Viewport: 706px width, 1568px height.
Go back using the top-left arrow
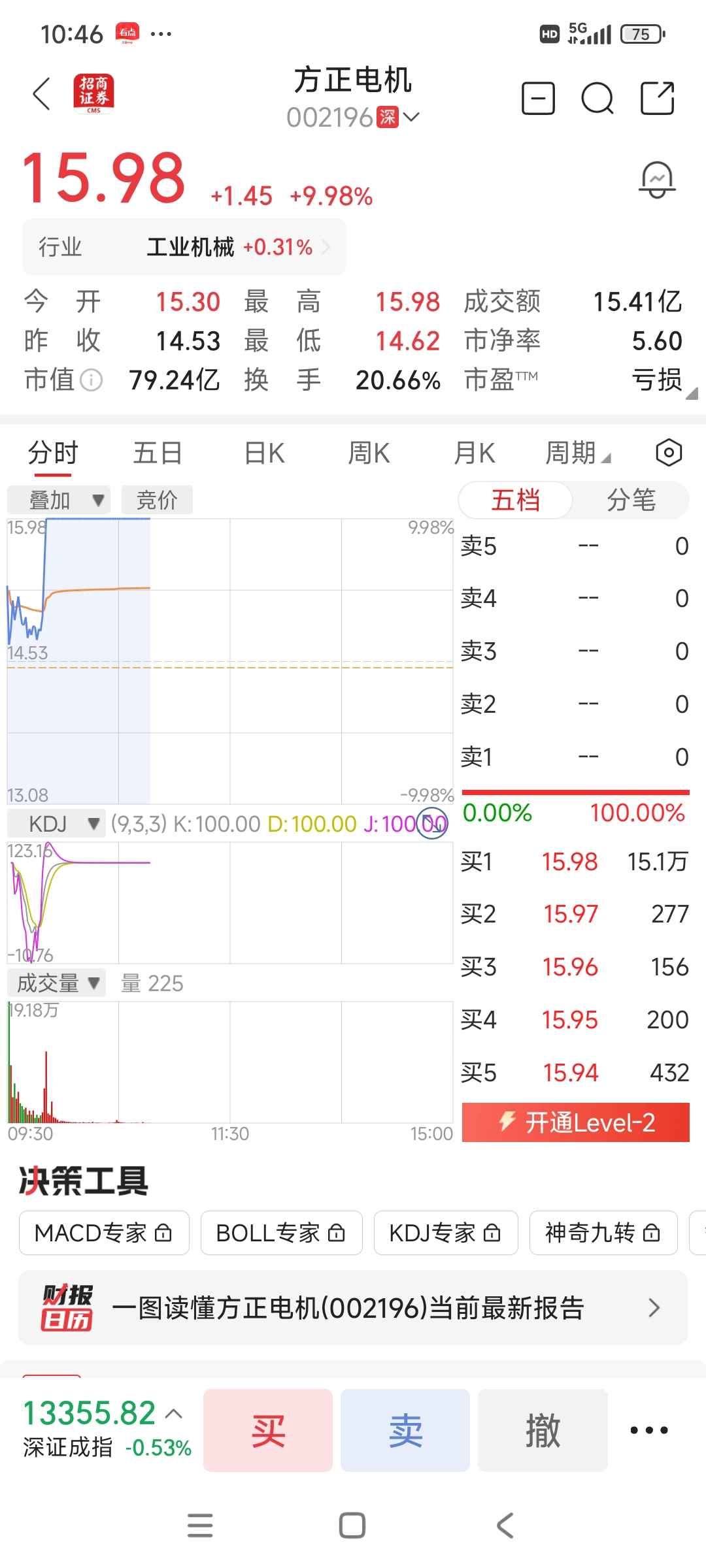coord(42,94)
